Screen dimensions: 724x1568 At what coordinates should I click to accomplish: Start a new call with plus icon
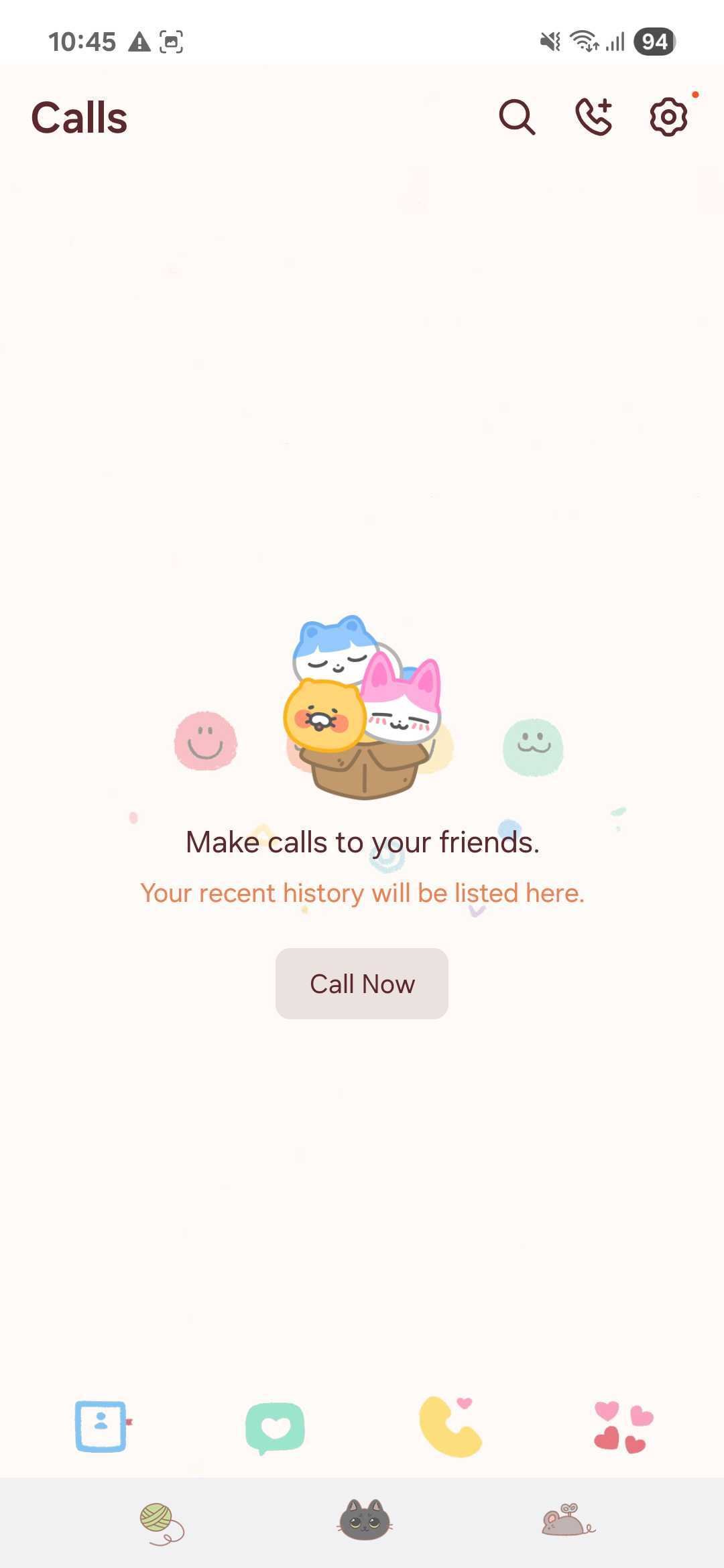coord(594,117)
